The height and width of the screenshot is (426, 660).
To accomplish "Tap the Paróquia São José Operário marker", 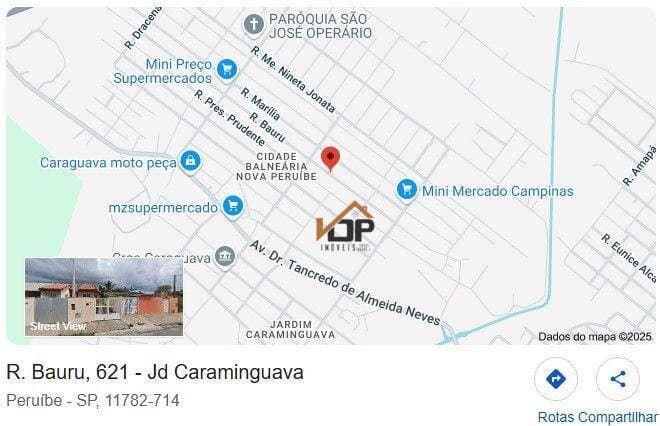I will tap(255, 23).
